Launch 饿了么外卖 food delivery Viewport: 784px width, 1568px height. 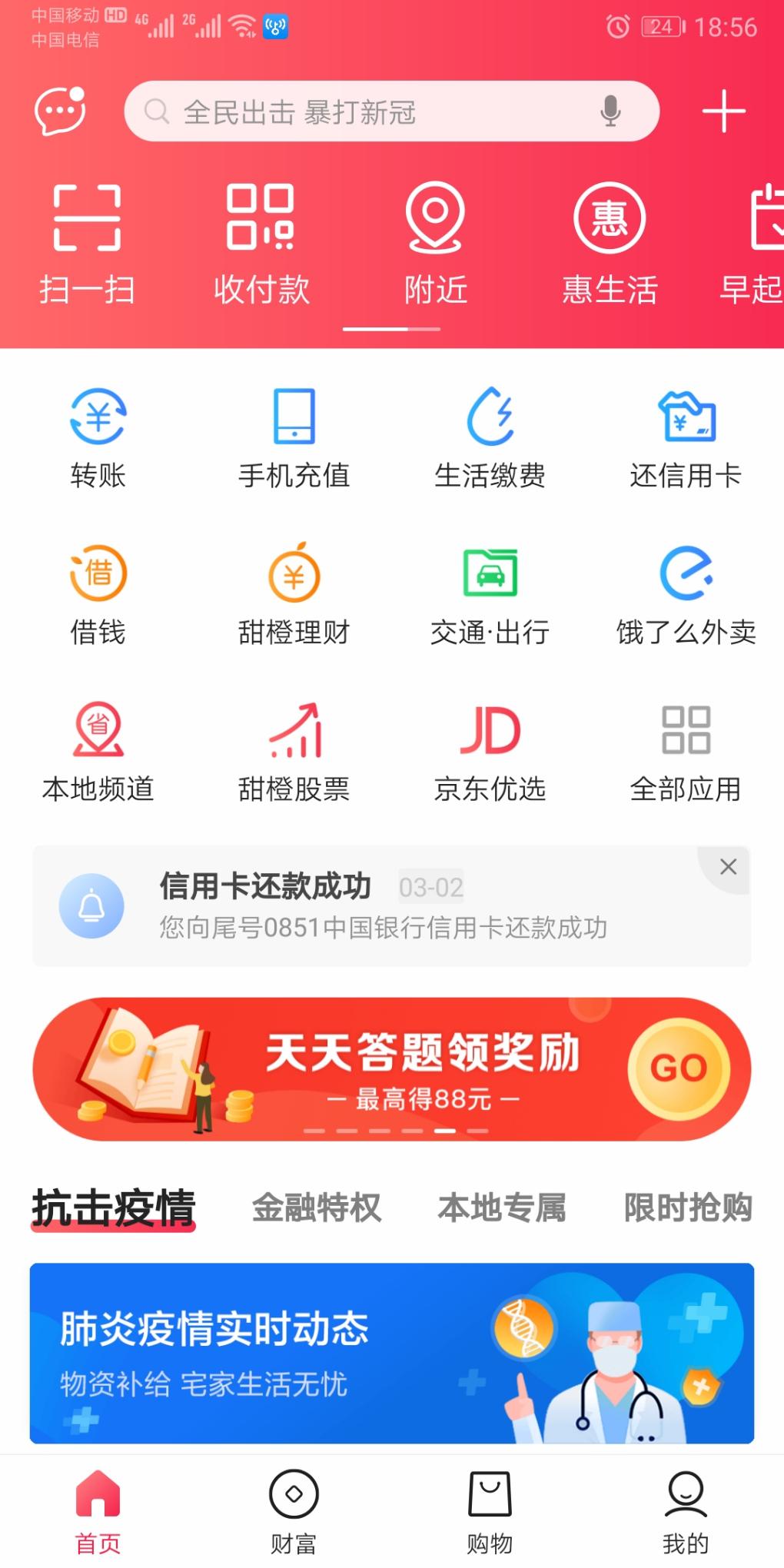686,594
